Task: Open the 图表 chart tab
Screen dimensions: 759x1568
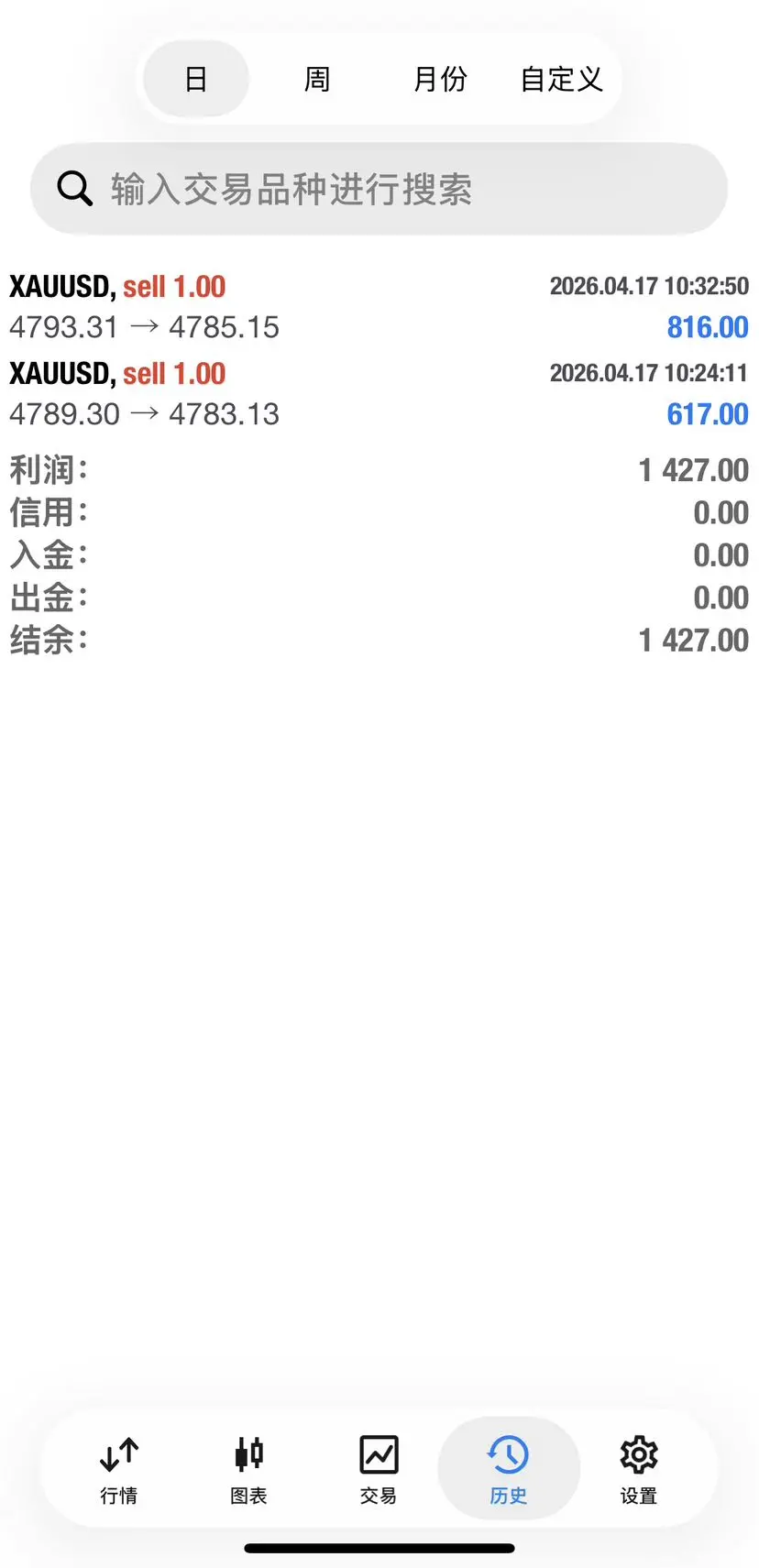Action: coord(248,1469)
